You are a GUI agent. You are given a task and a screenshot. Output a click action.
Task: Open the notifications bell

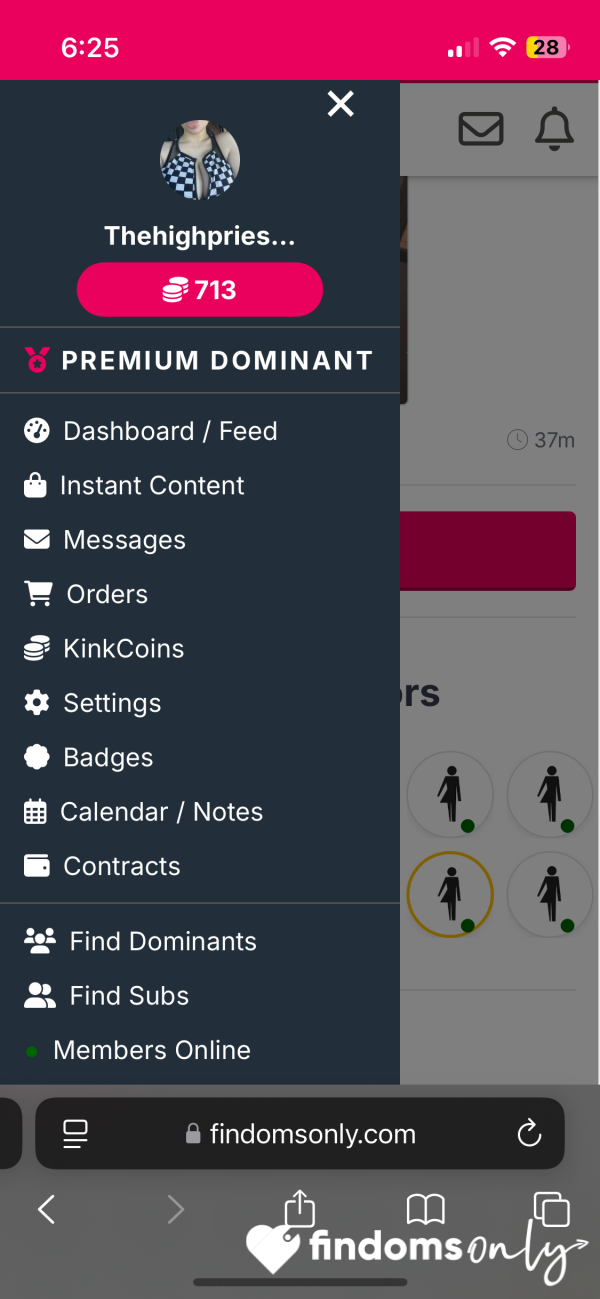point(555,129)
